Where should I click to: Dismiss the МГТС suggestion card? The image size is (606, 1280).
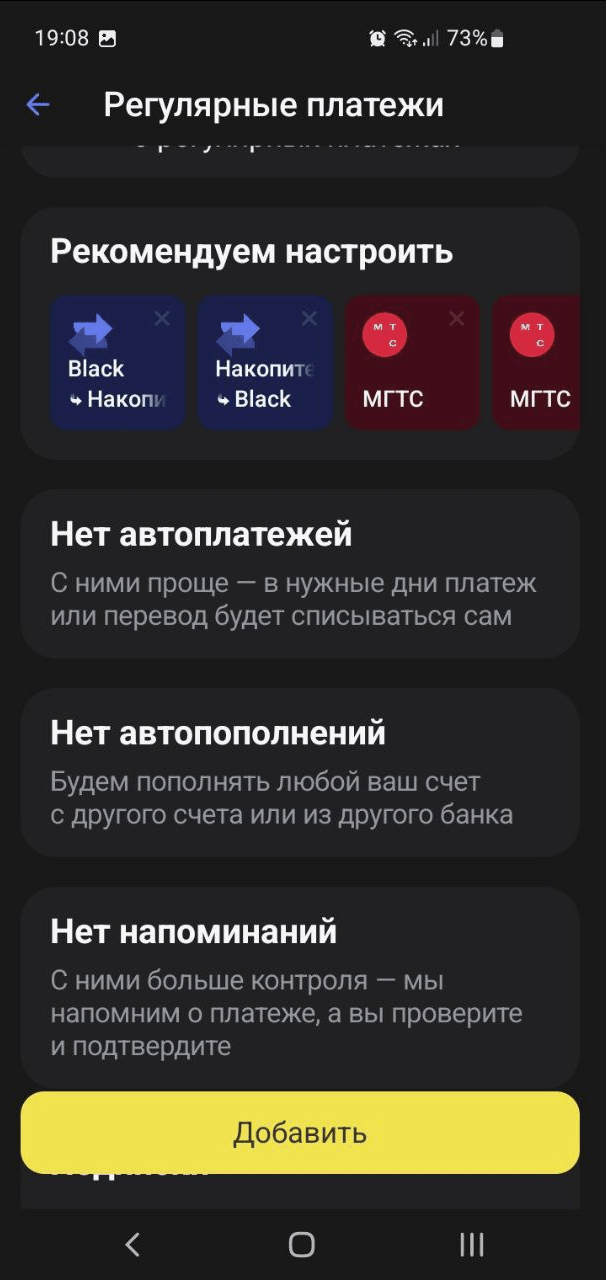tap(456, 319)
